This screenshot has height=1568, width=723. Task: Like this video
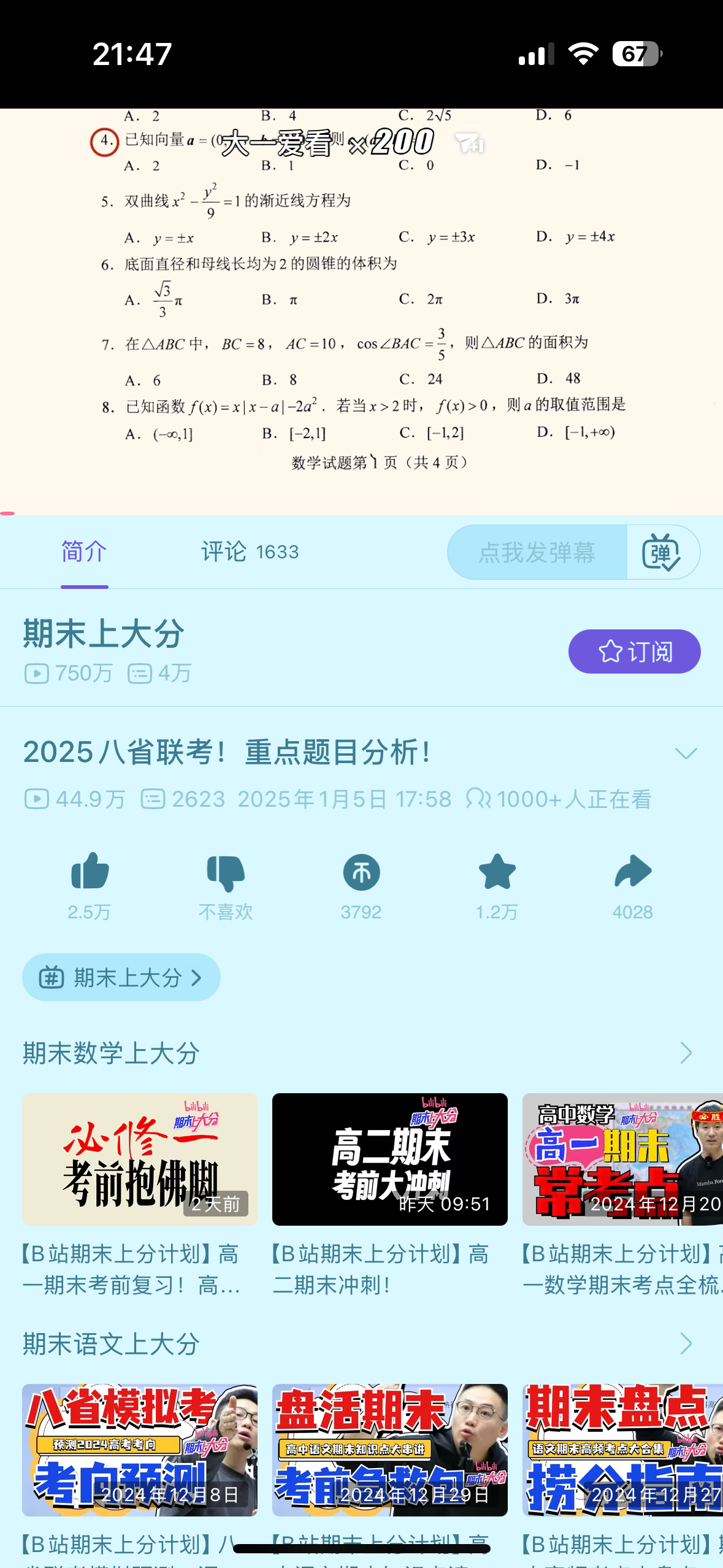90,872
